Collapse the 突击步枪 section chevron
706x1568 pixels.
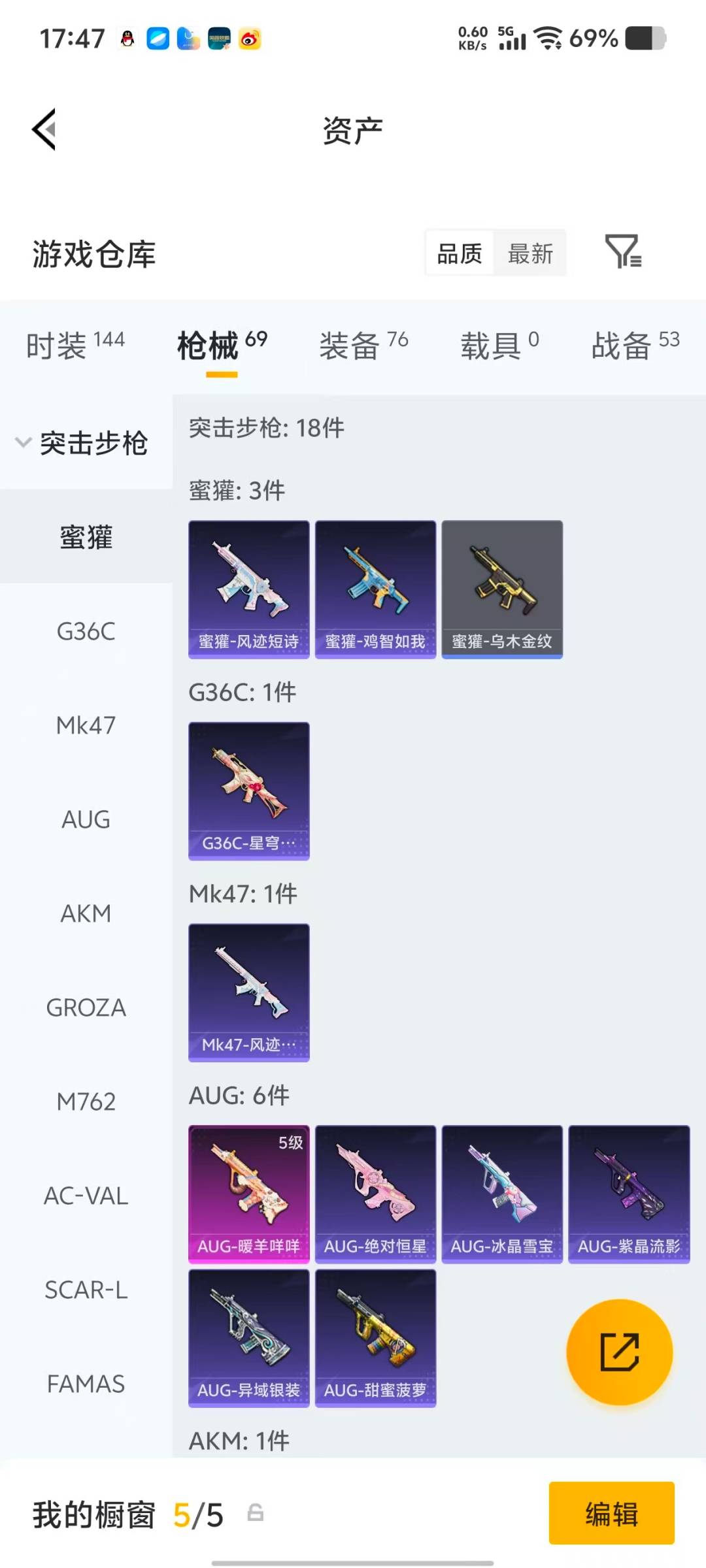click(x=23, y=442)
